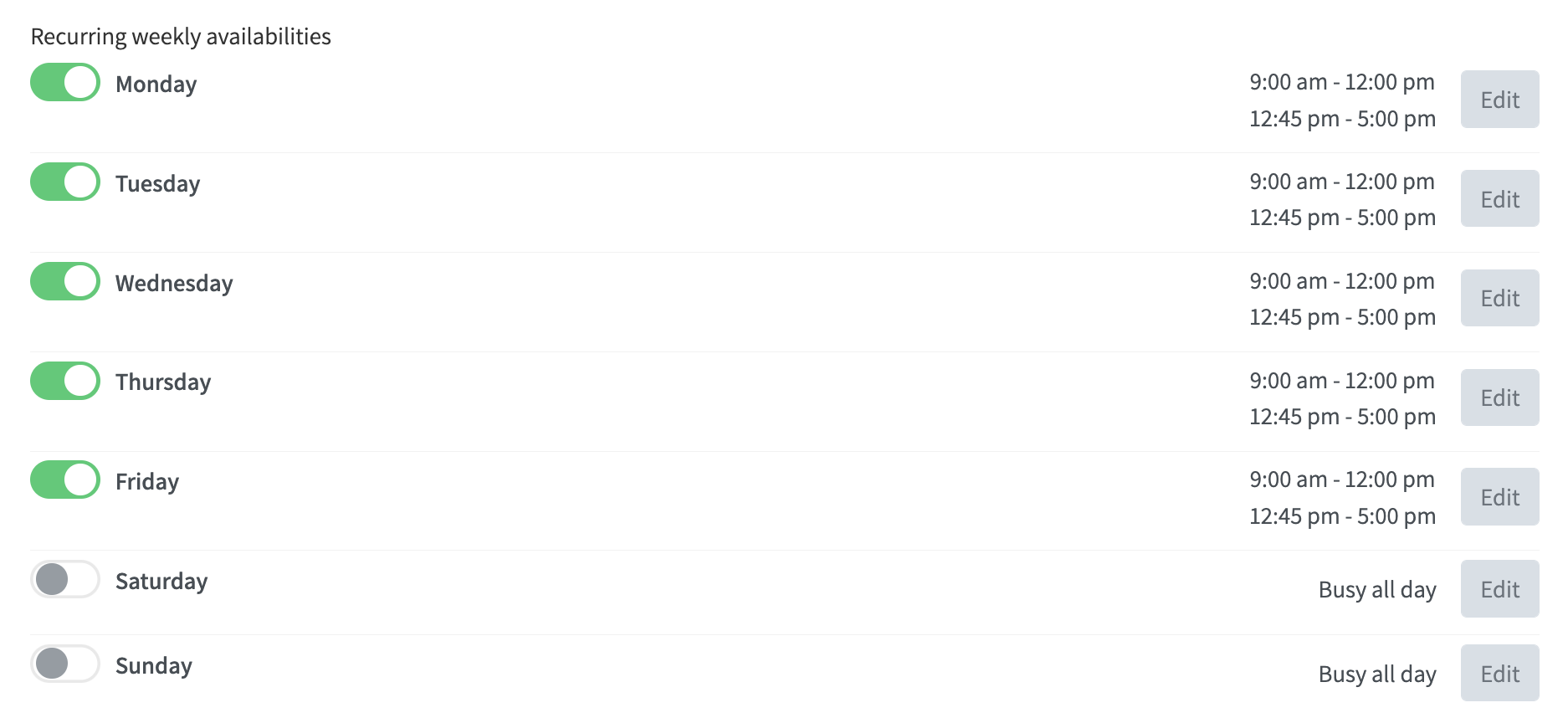Turn off Monday availability
This screenshot has height=718, width=1568.
click(x=65, y=83)
